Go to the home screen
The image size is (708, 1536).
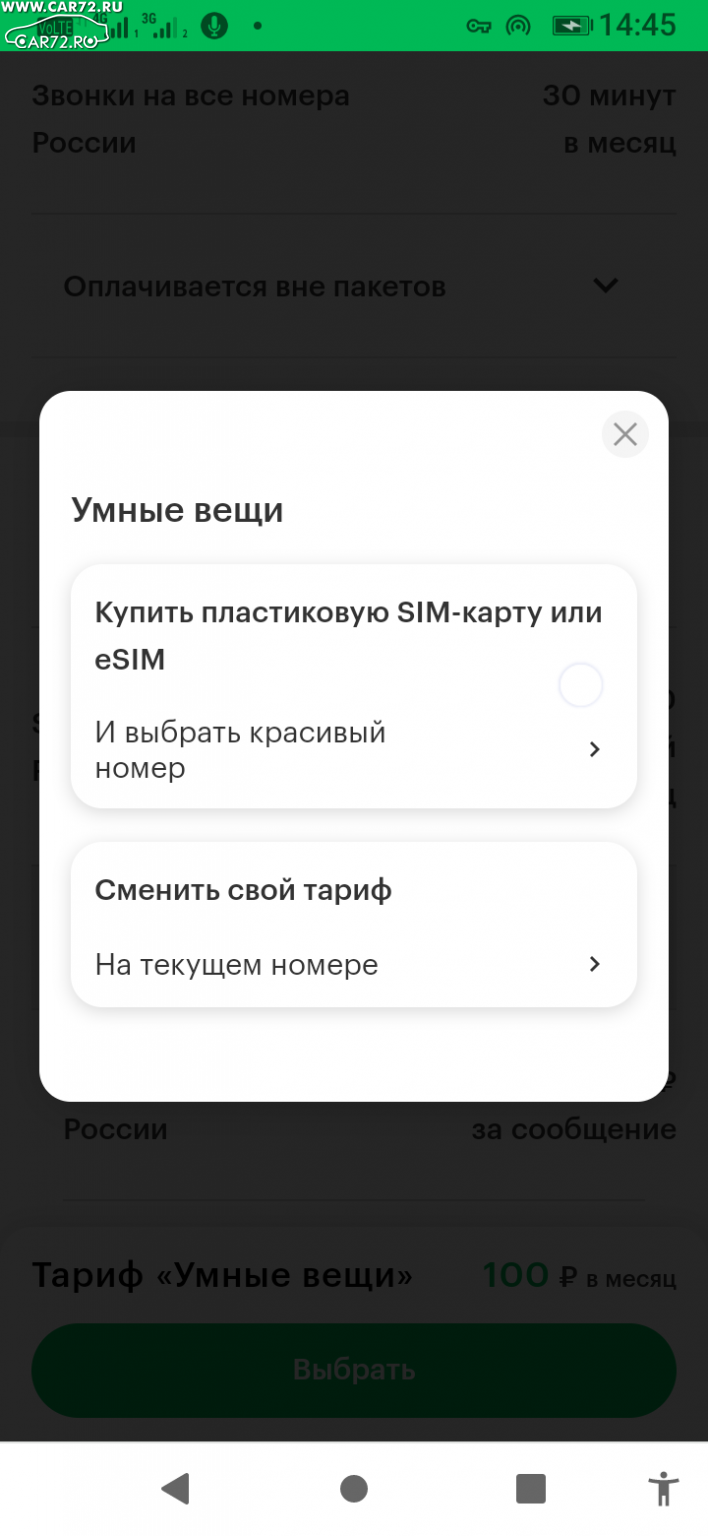[x=353, y=1489]
